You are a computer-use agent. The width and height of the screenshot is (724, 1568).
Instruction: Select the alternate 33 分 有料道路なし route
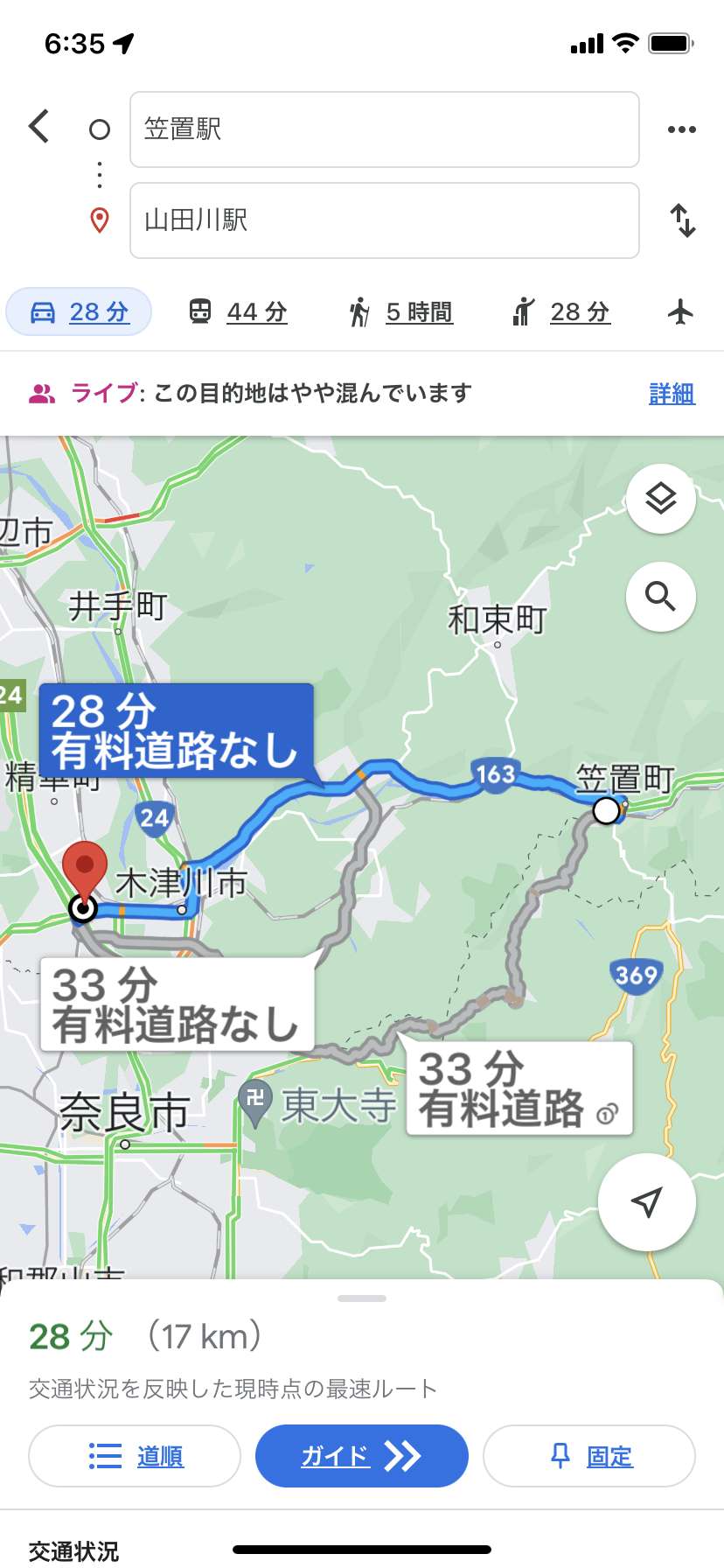[x=178, y=1004]
